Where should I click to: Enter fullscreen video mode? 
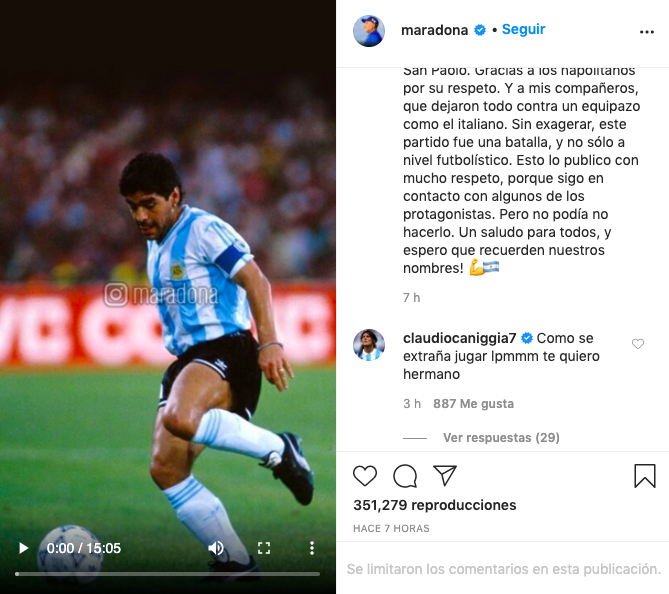pos(264,548)
